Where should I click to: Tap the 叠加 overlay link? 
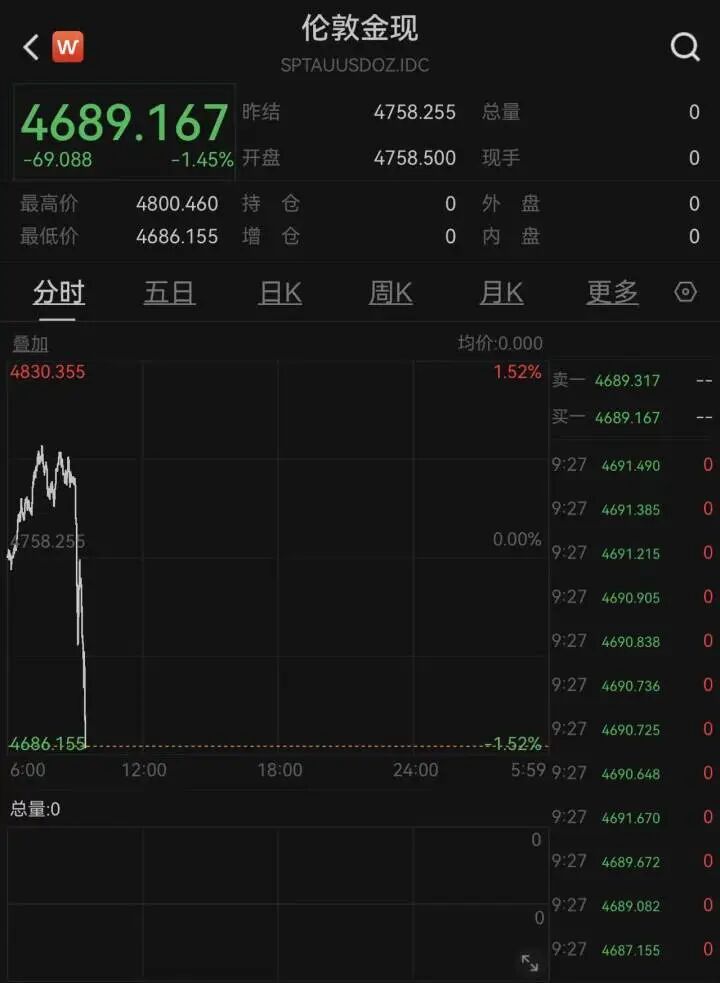[30, 343]
